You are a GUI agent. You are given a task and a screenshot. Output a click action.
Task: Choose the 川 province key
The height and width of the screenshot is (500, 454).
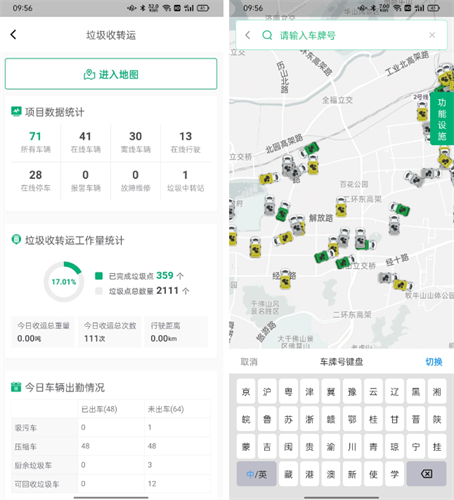(352, 446)
